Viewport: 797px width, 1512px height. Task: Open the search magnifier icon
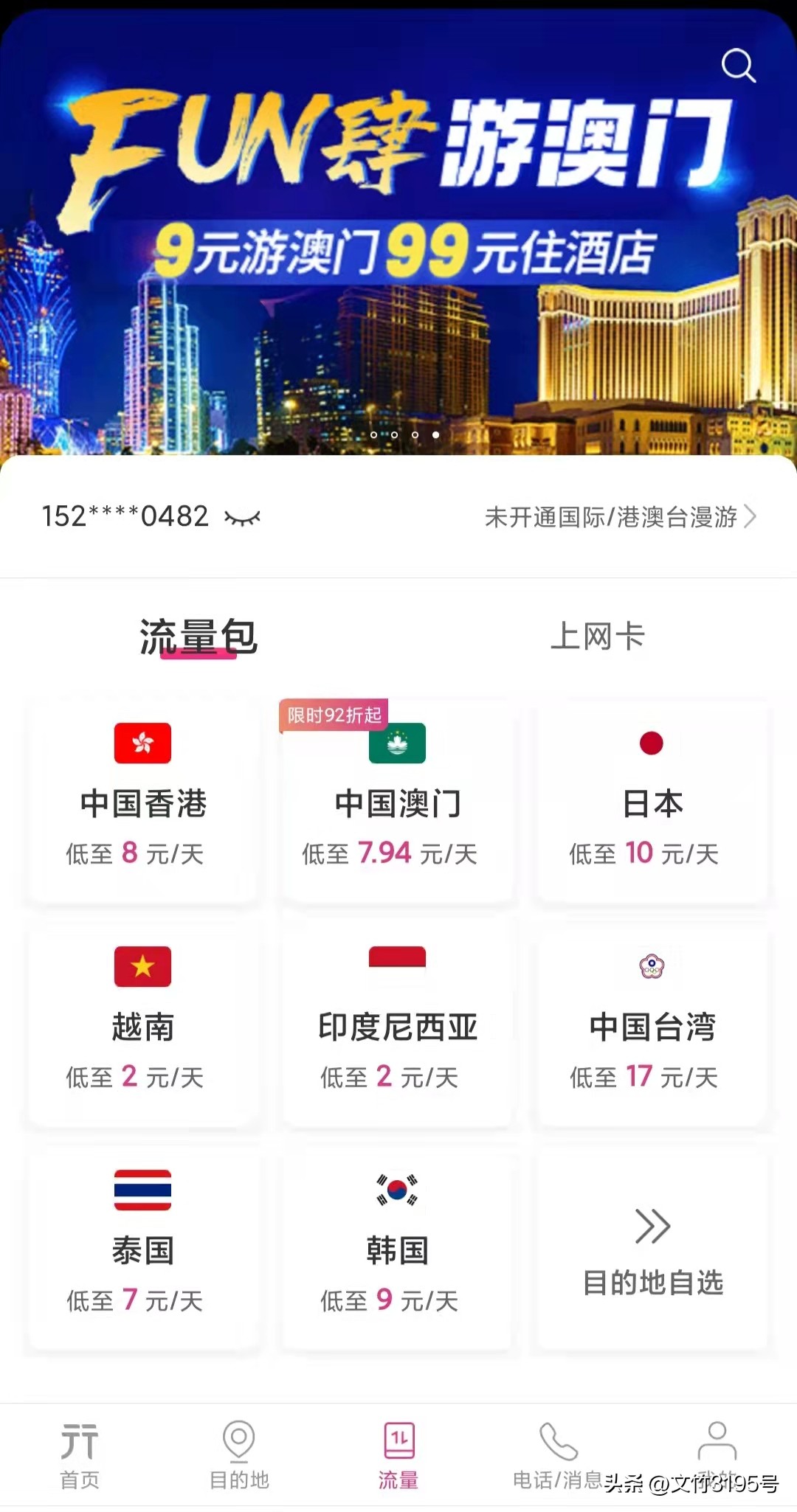(737, 67)
